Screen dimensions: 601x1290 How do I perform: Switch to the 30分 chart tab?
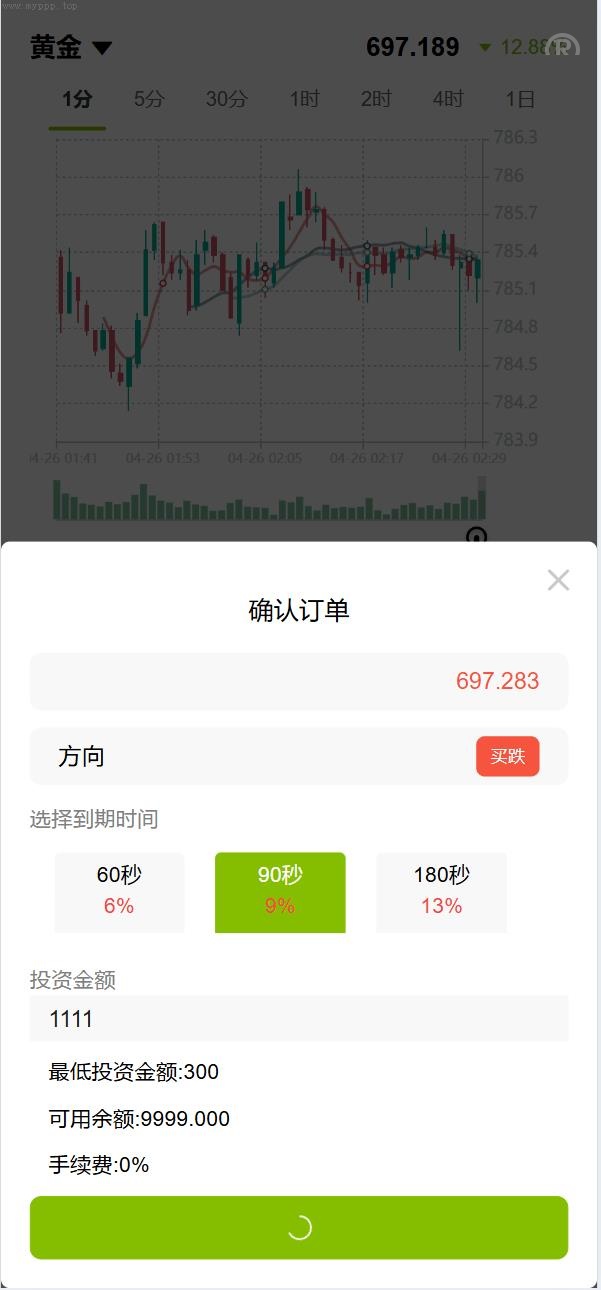click(227, 99)
